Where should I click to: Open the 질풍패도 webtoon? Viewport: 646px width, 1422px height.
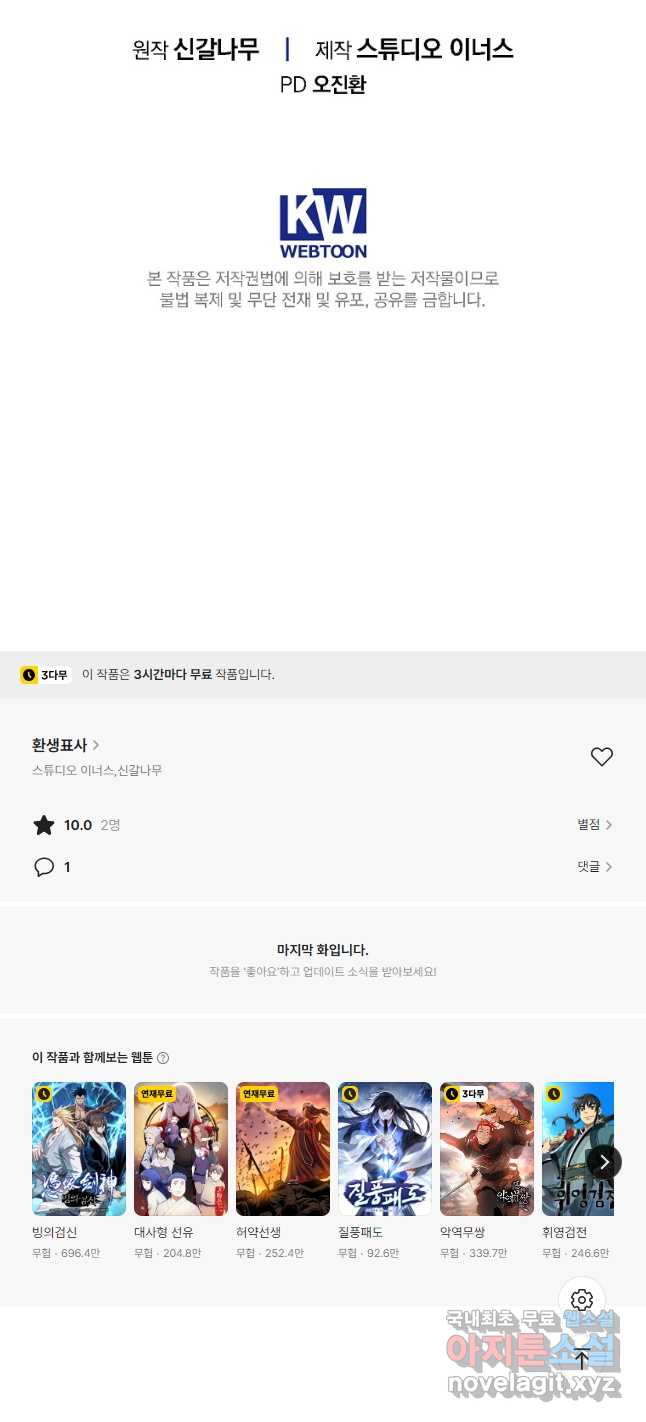(385, 1148)
